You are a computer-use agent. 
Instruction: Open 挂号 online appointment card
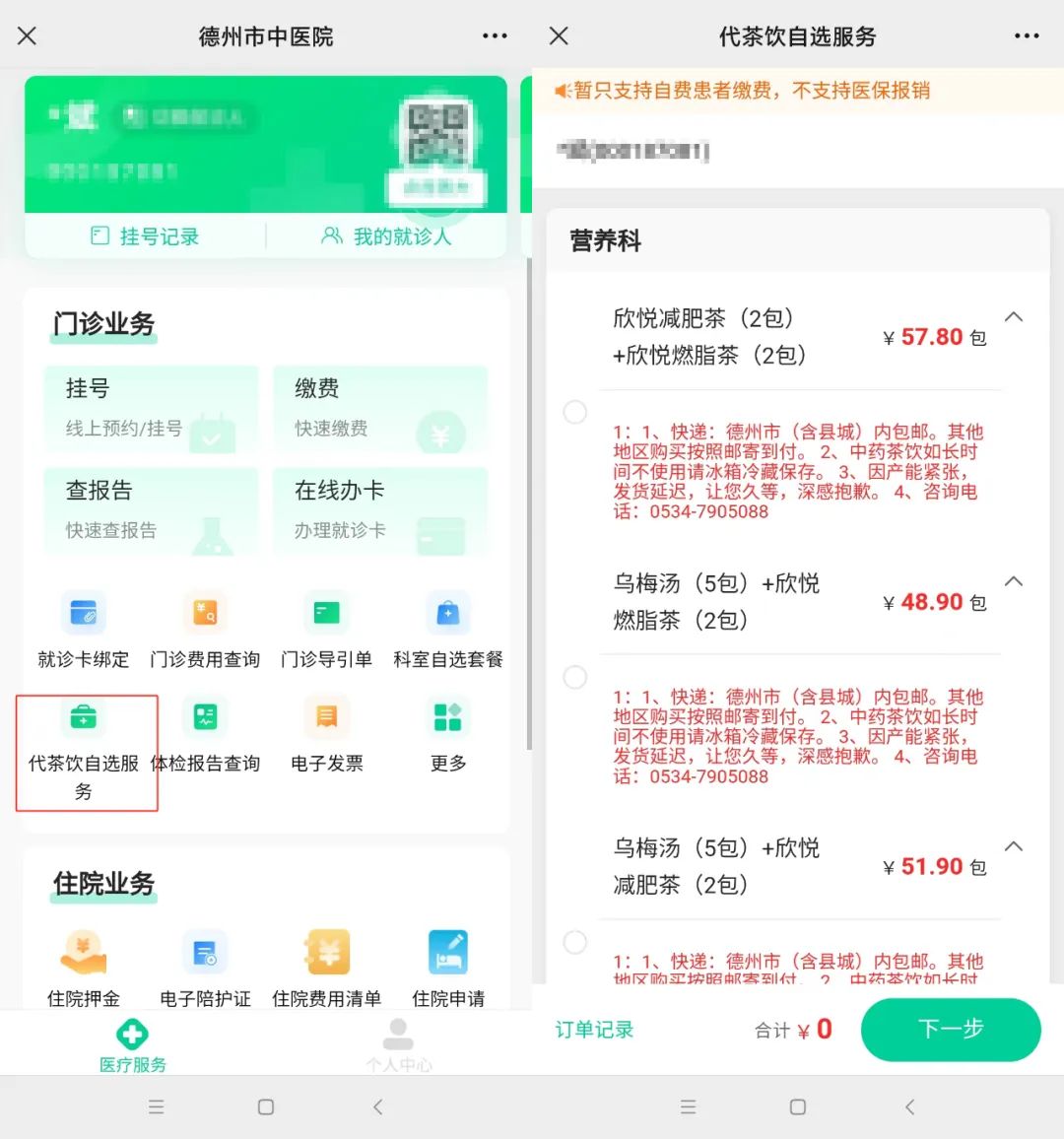(152, 408)
